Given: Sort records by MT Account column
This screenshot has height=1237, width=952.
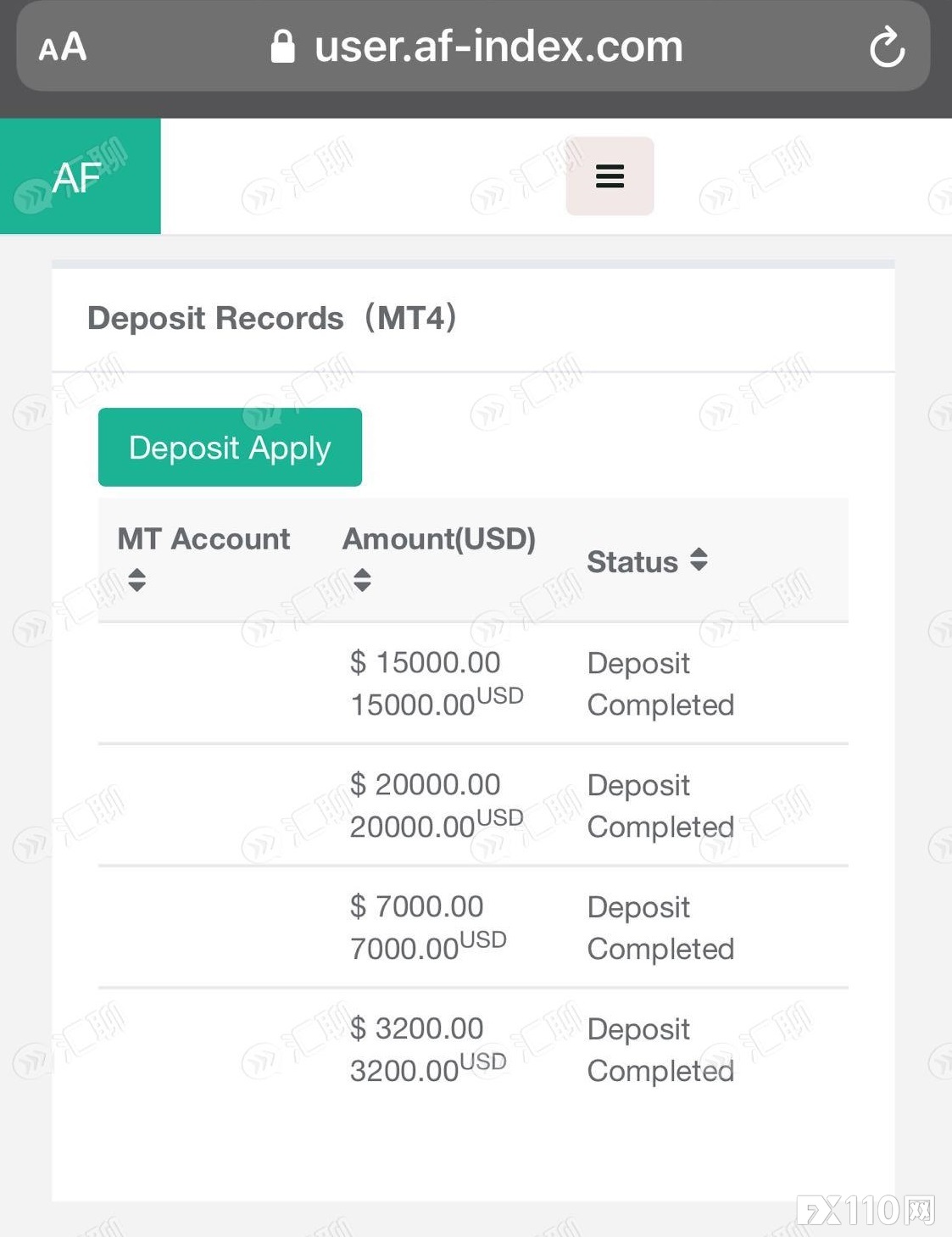Looking at the screenshot, I should [136, 580].
